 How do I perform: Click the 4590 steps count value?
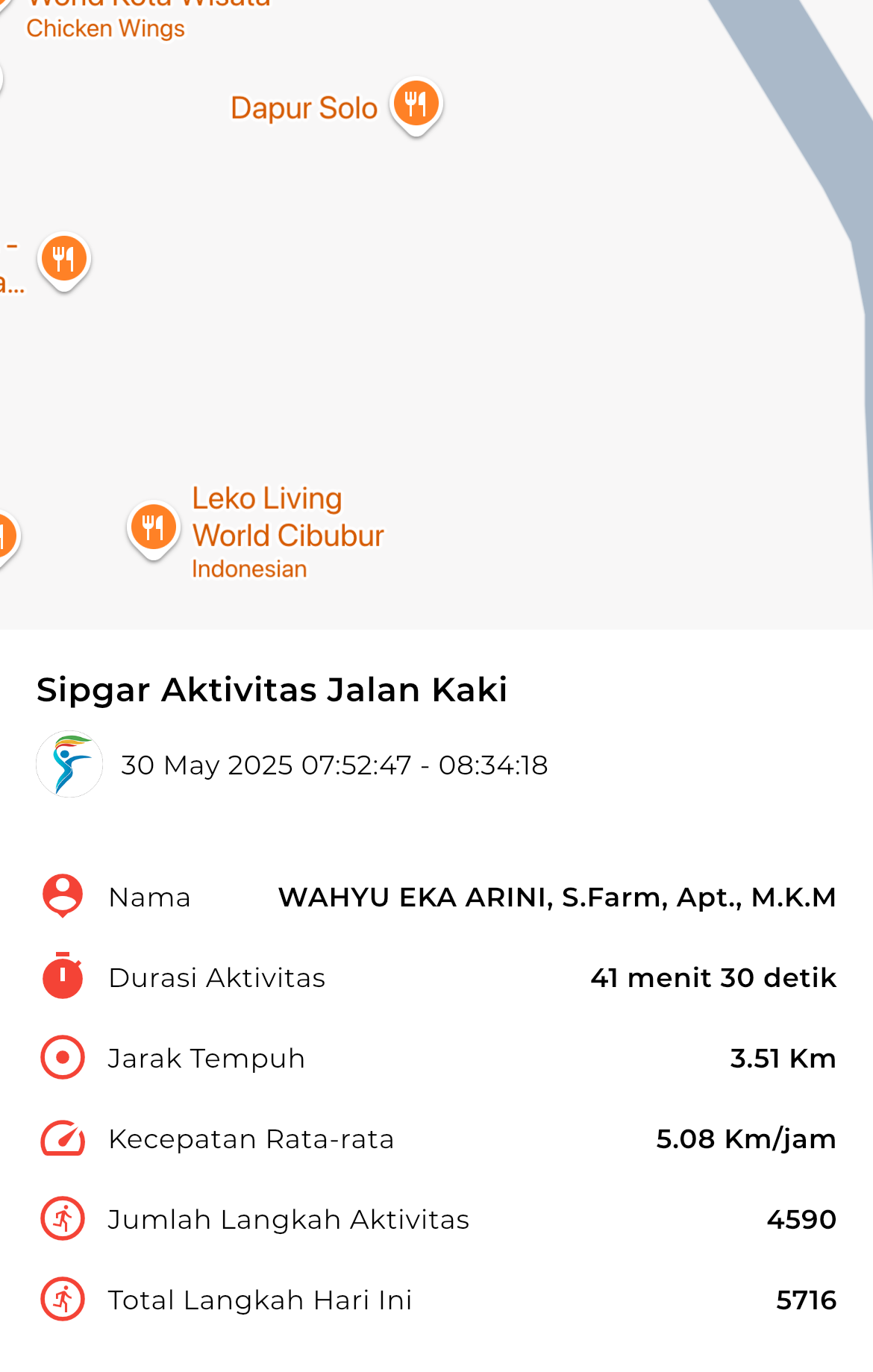(x=801, y=1219)
